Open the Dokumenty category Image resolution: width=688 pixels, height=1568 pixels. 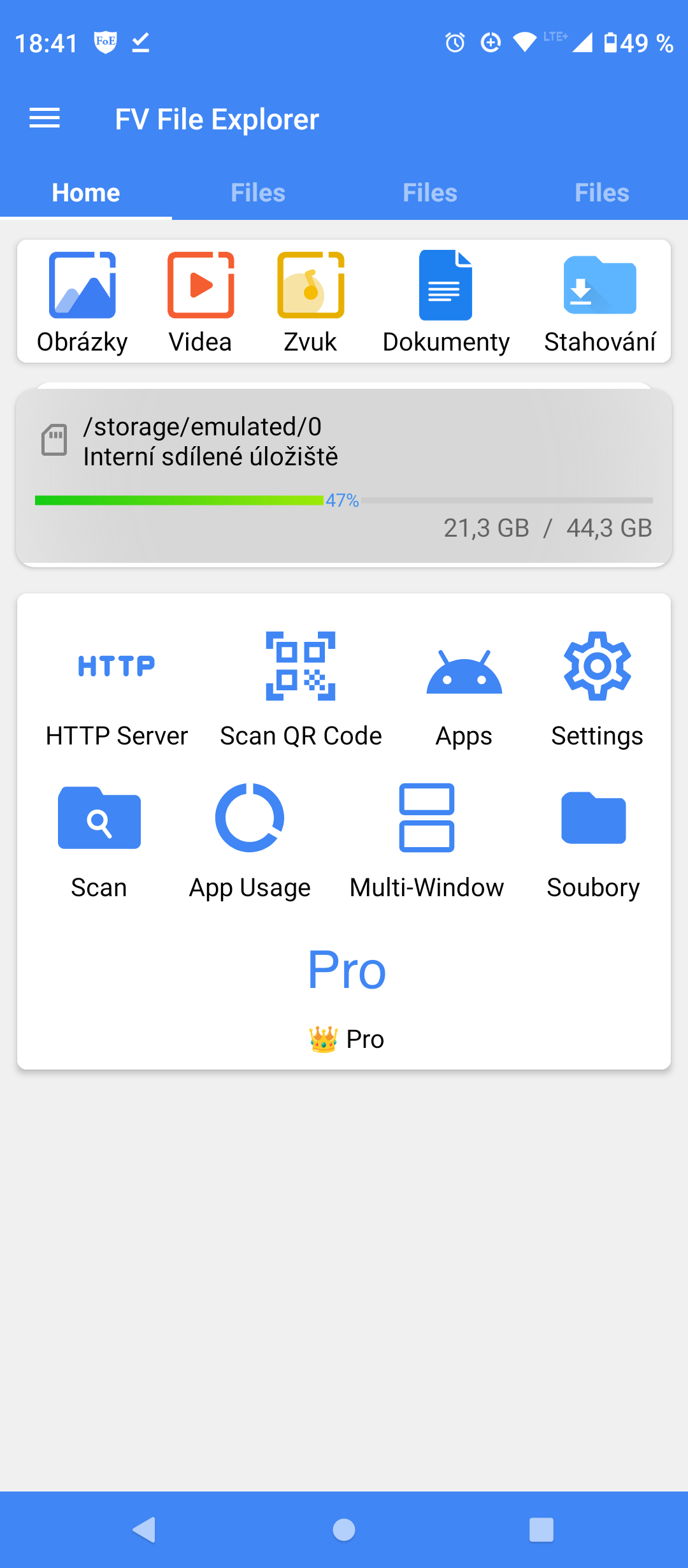click(x=446, y=303)
